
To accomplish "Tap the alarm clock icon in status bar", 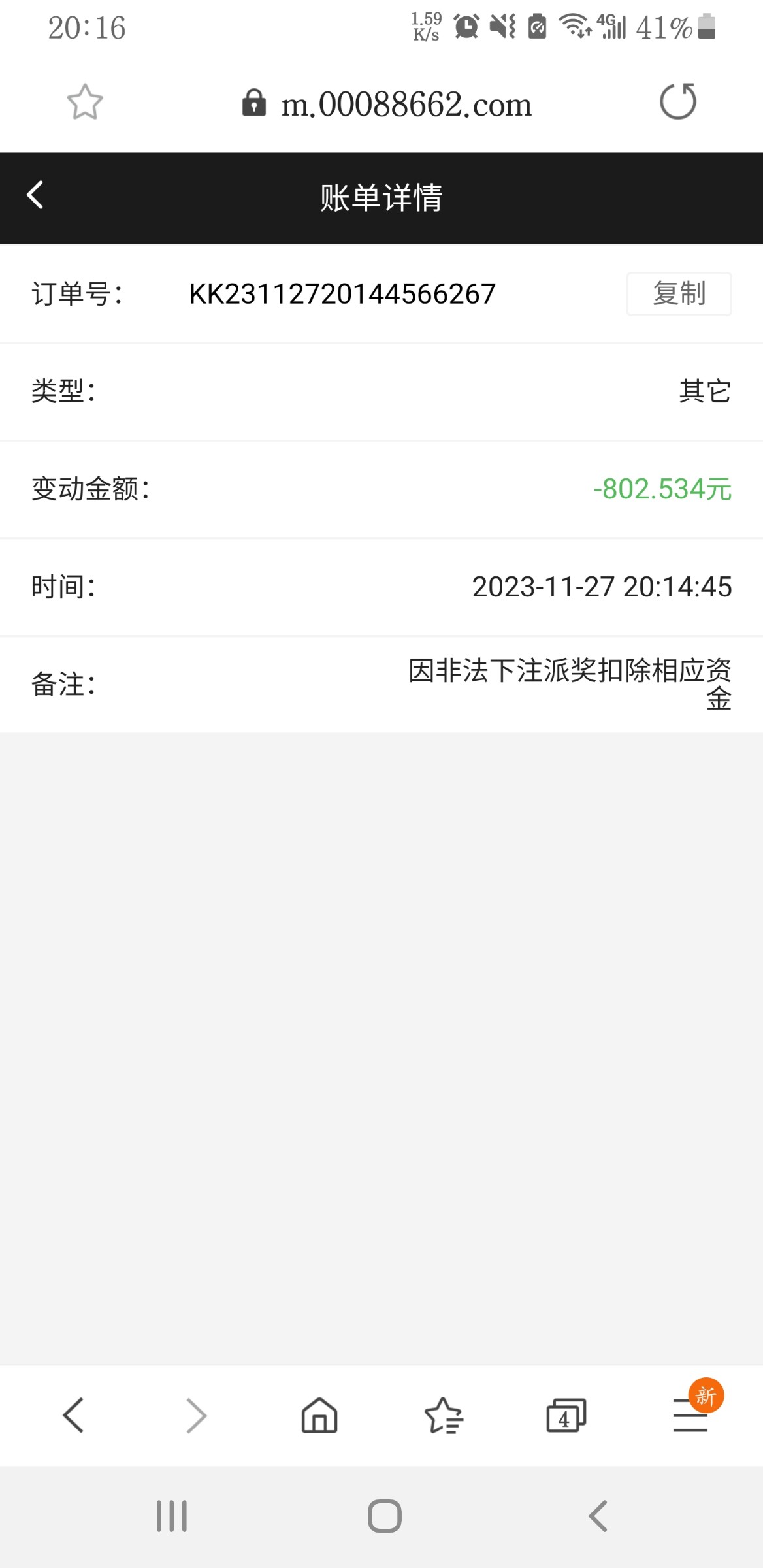I will point(466,26).
